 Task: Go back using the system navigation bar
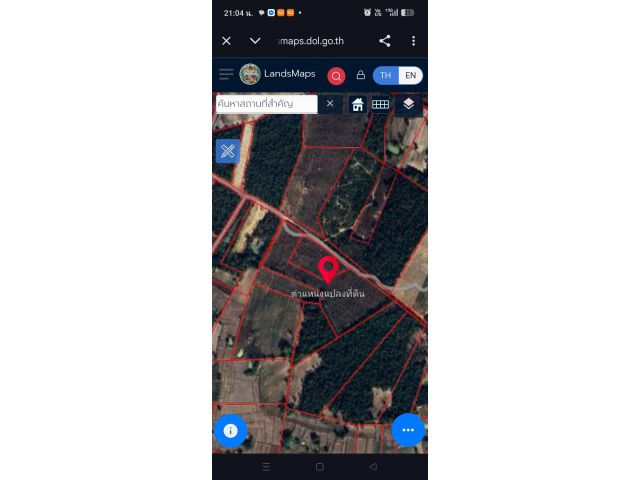(373, 467)
